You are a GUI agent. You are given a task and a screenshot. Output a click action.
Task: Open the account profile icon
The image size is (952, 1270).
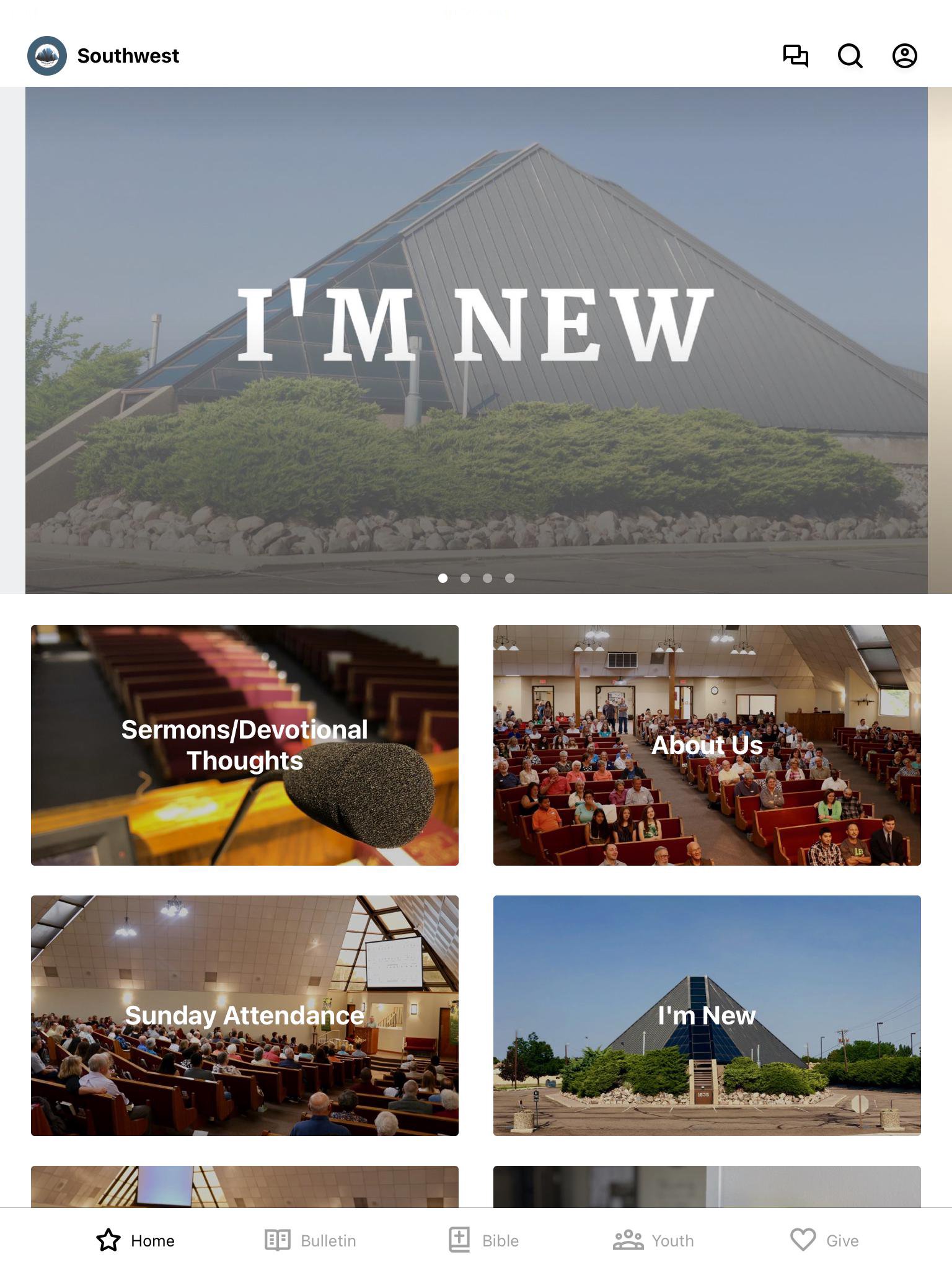(904, 56)
